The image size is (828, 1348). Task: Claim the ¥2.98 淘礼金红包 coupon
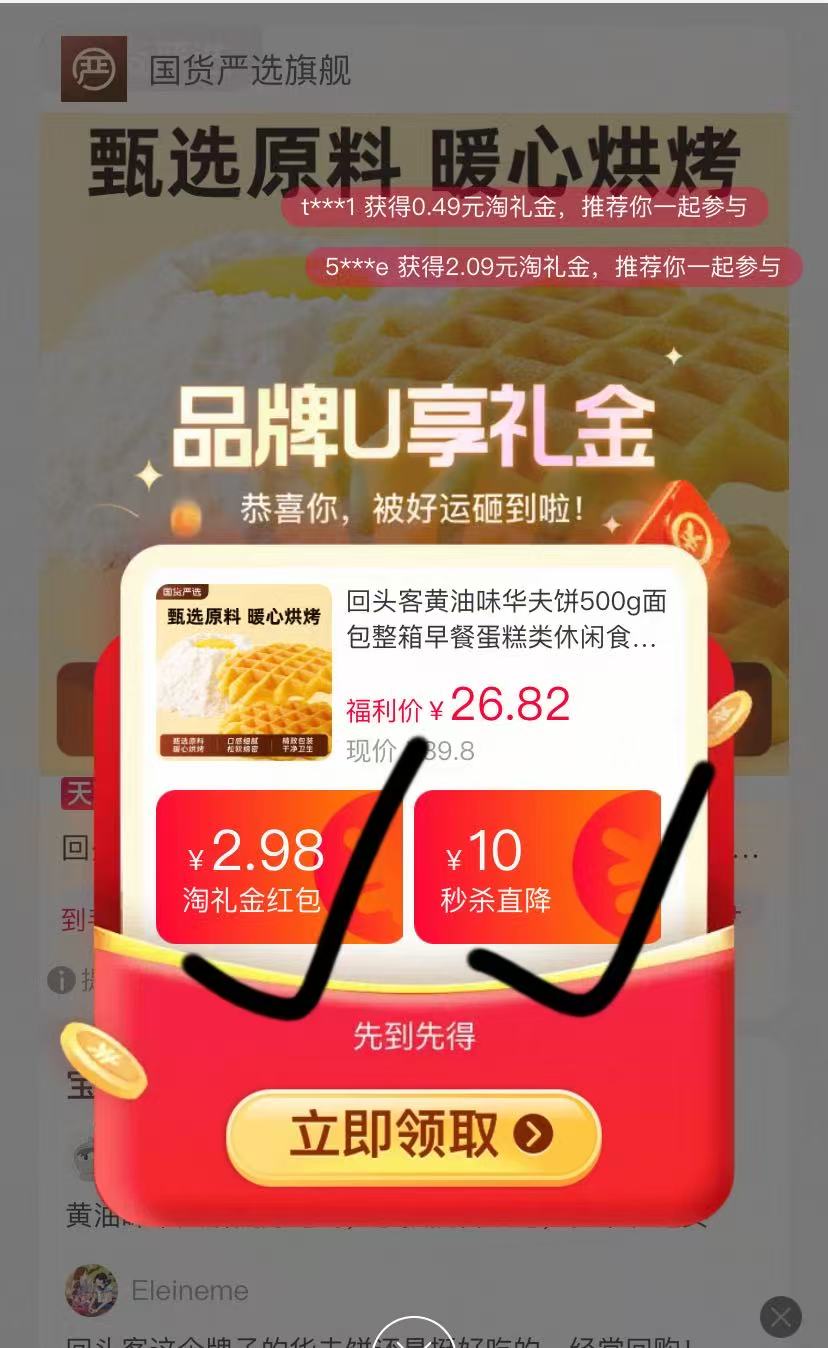tap(279, 865)
